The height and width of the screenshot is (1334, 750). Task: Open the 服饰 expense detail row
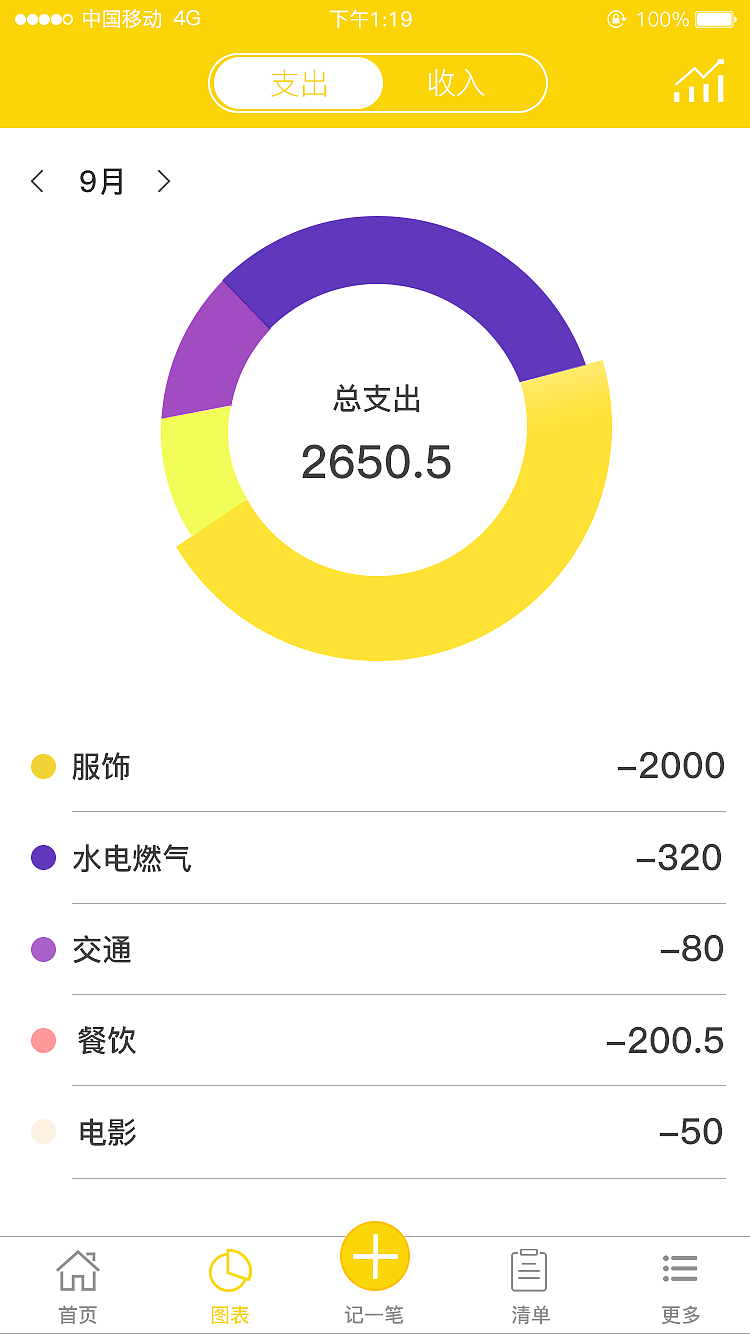pyautogui.click(x=375, y=765)
